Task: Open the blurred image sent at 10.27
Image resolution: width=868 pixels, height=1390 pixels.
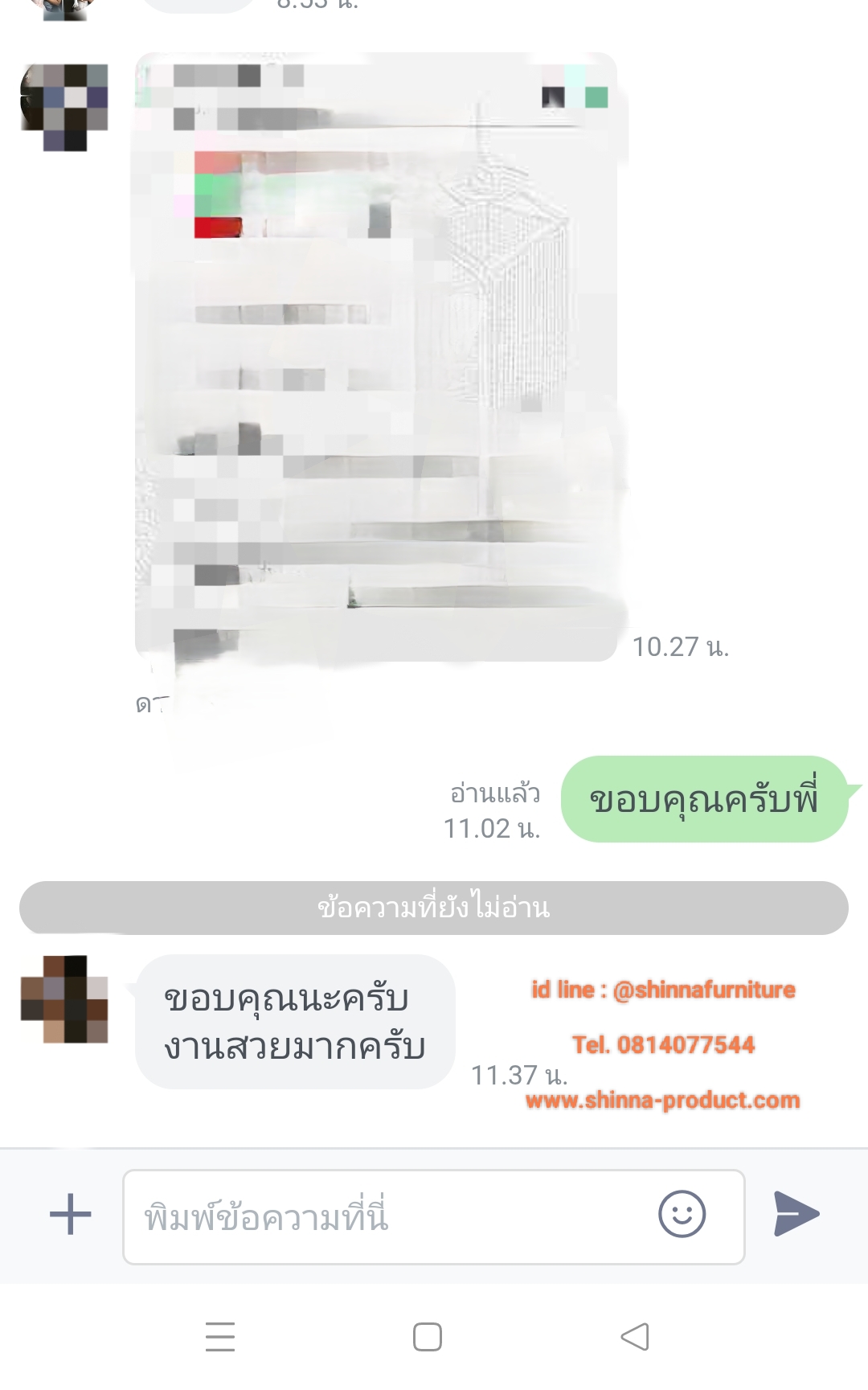Action: (x=376, y=358)
